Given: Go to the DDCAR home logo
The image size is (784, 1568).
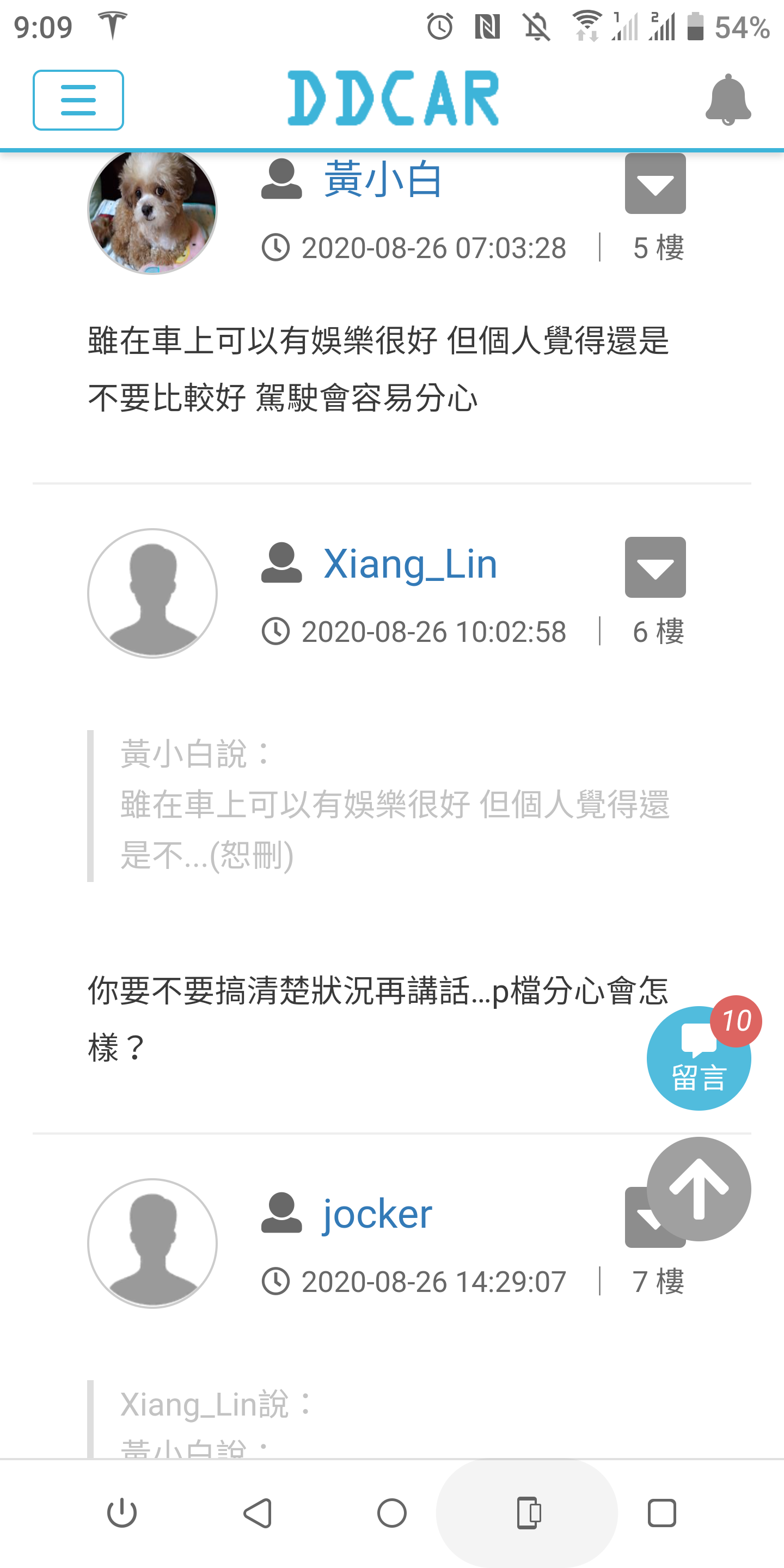Looking at the screenshot, I should pos(393,99).
